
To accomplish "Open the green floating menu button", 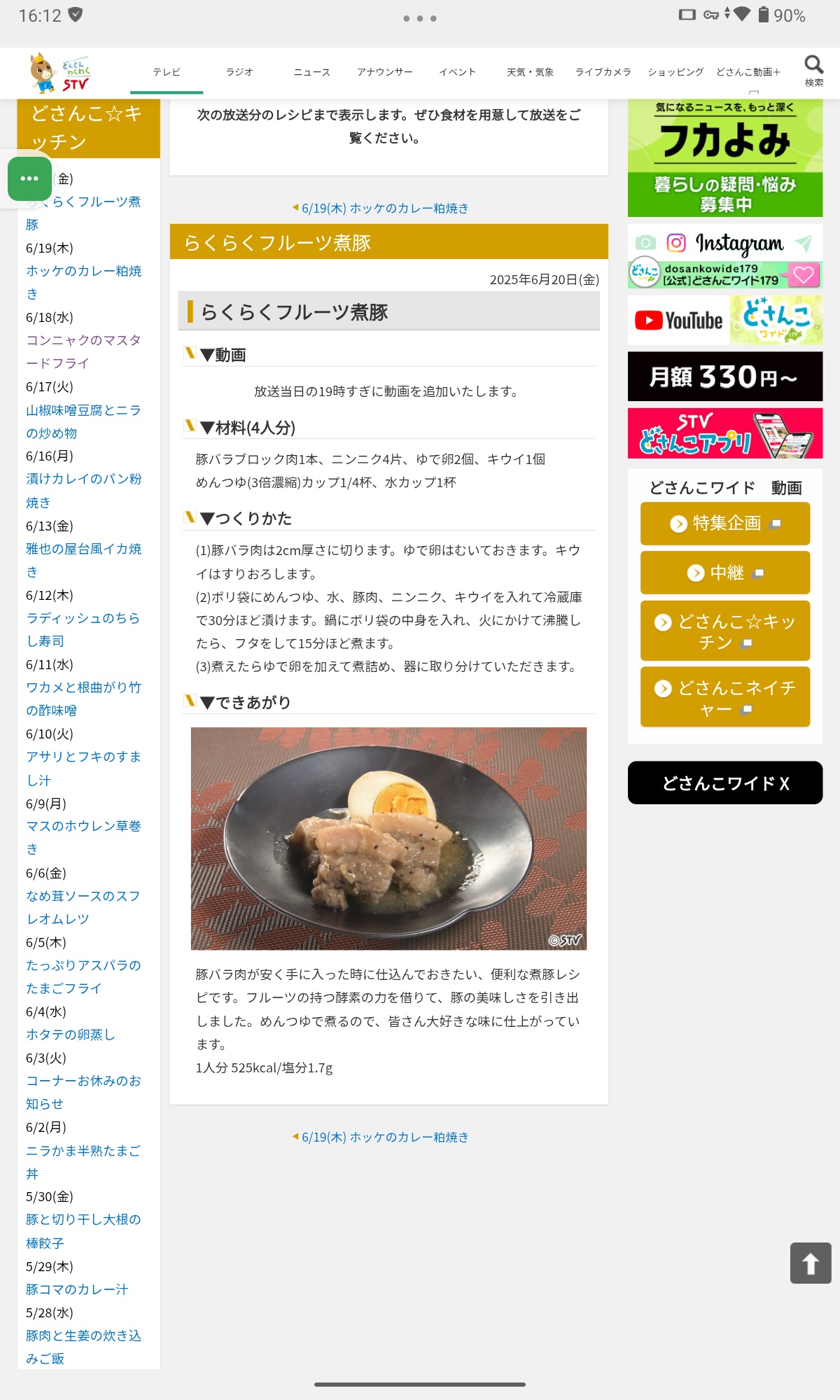I will tap(29, 178).
